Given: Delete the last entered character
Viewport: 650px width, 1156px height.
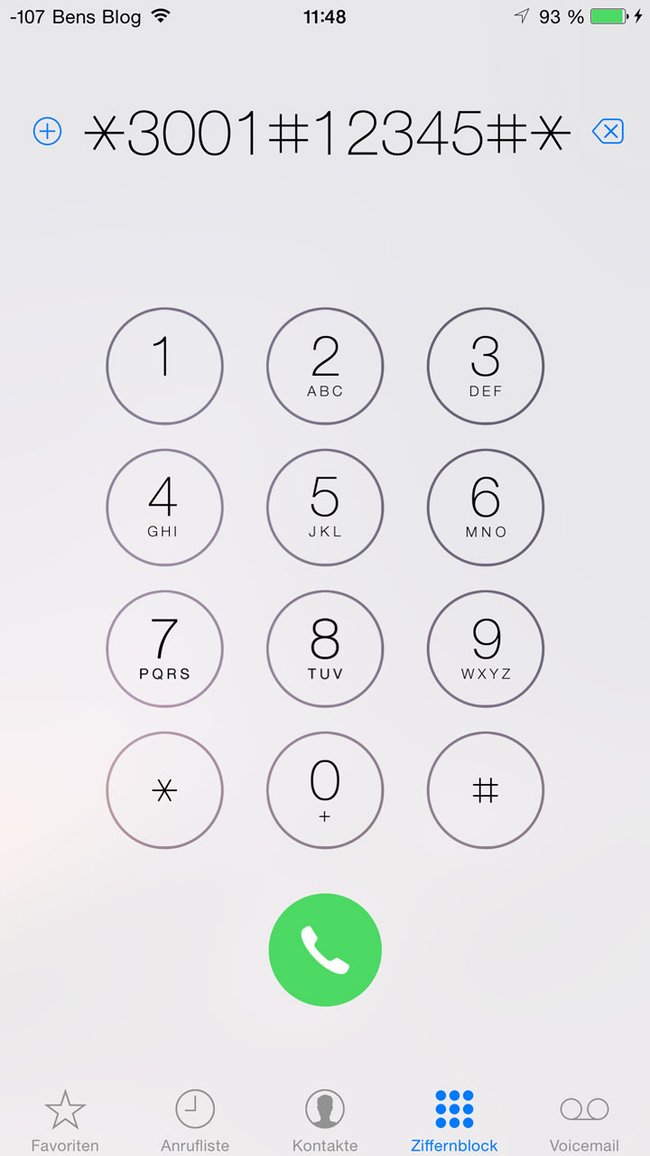Looking at the screenshot, I should [x=608, y=132].
